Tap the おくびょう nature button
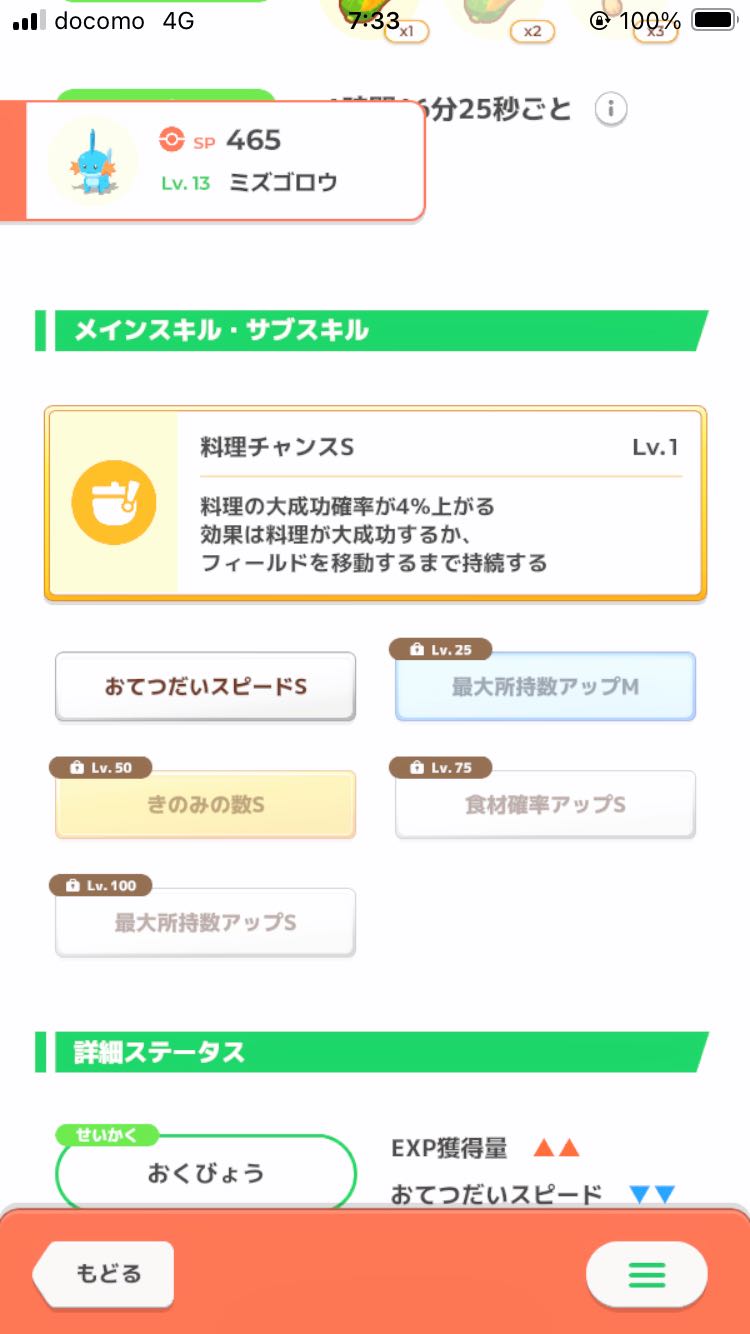The image size is (750, 1334). point(206,1172)
